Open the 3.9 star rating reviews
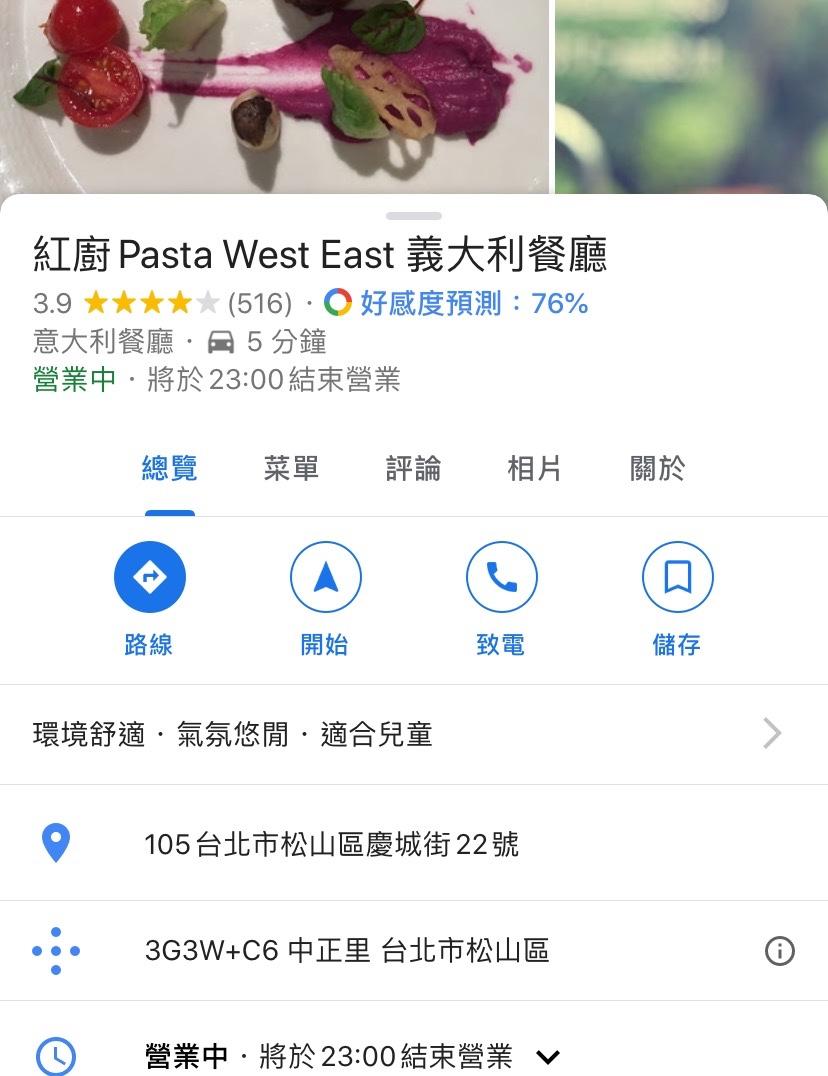The image size is (828, 1076). pos(160,303)
